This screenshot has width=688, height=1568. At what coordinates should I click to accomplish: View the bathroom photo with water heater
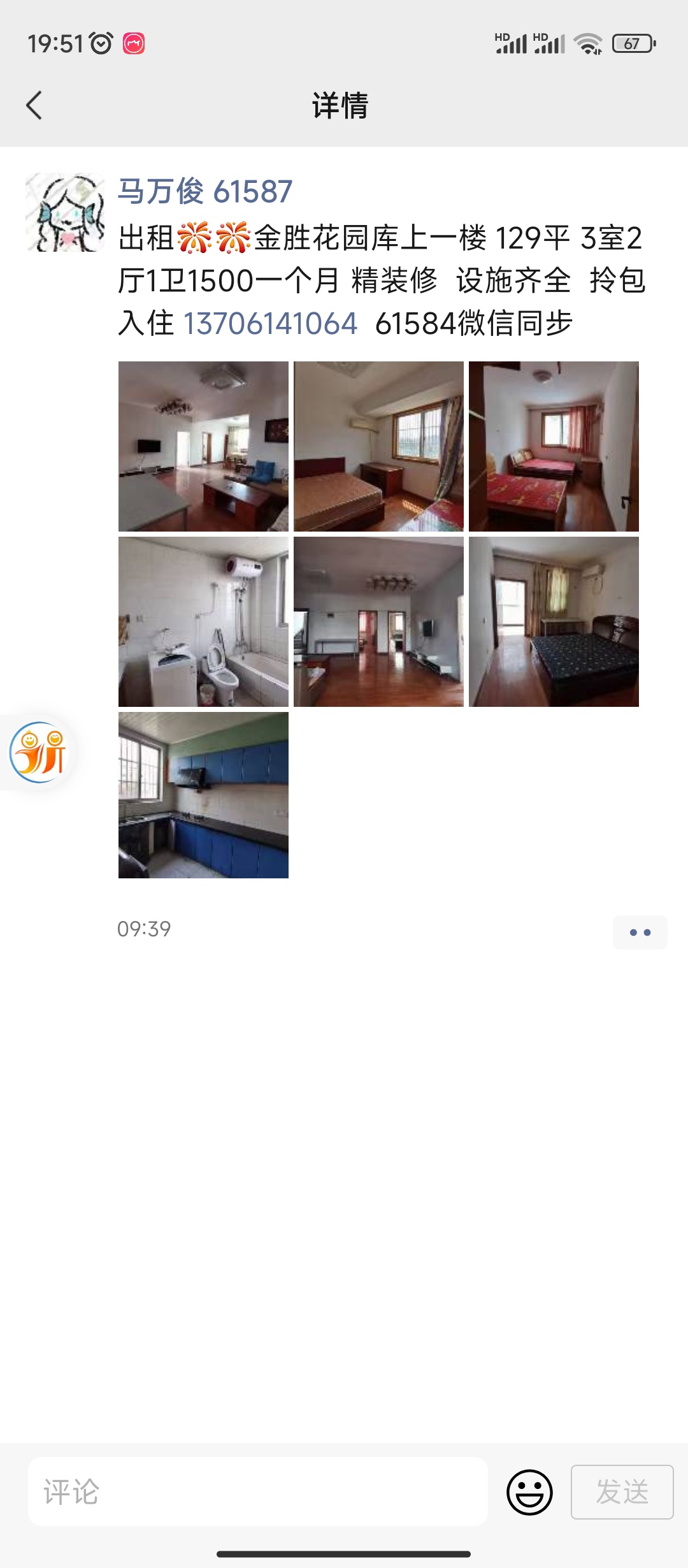click(x=203, y=621)
